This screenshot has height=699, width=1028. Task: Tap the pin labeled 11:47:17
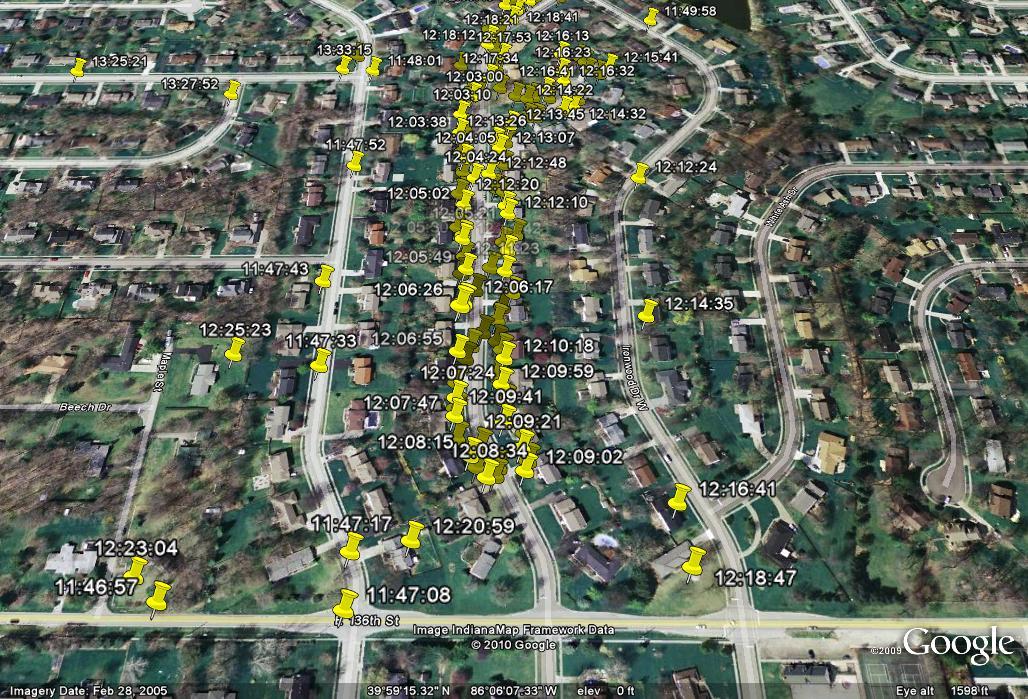[352, 545]
